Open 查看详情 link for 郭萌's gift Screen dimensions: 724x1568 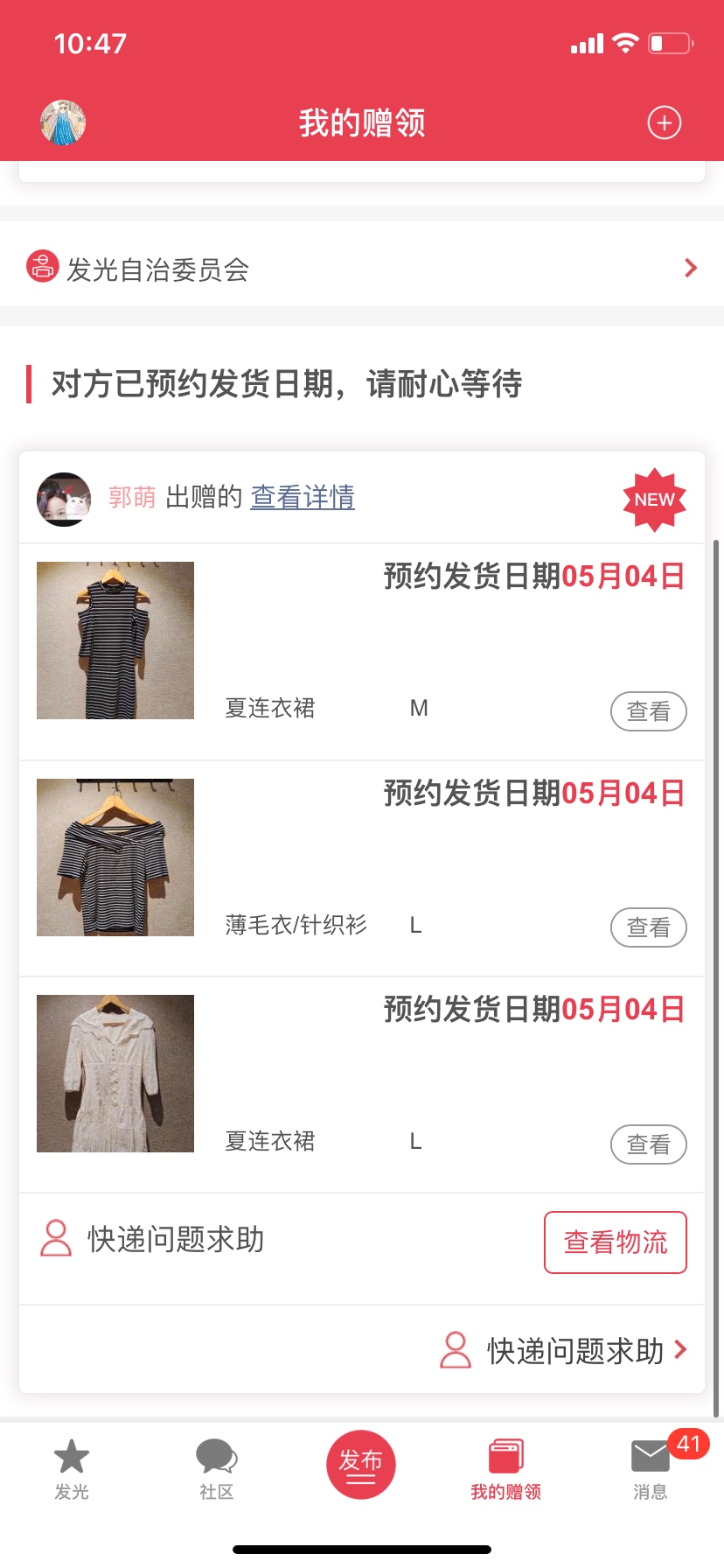[x=303, y=497]
